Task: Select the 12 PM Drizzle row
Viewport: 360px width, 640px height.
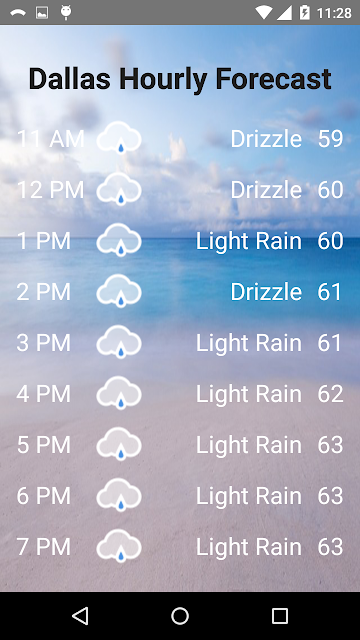Action: (x=180, y=189)
